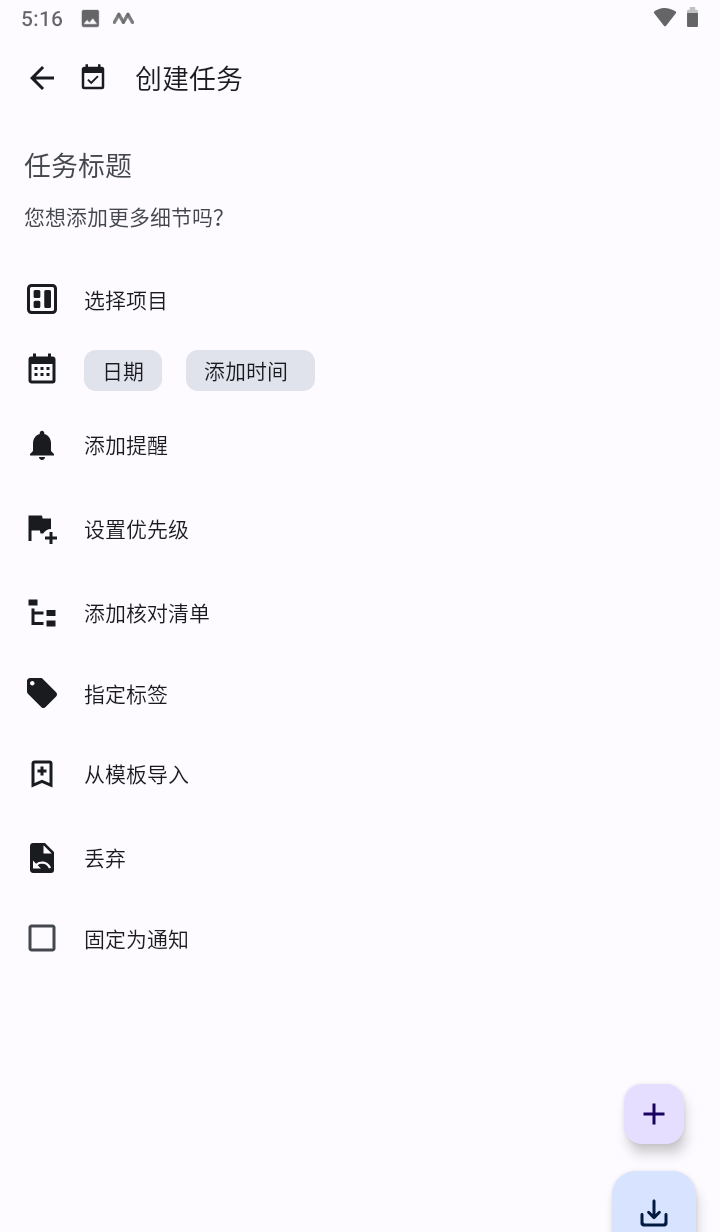Expand 选择项目 to pick a project
The image size is (720, 1232).
(x=125, y=299)
